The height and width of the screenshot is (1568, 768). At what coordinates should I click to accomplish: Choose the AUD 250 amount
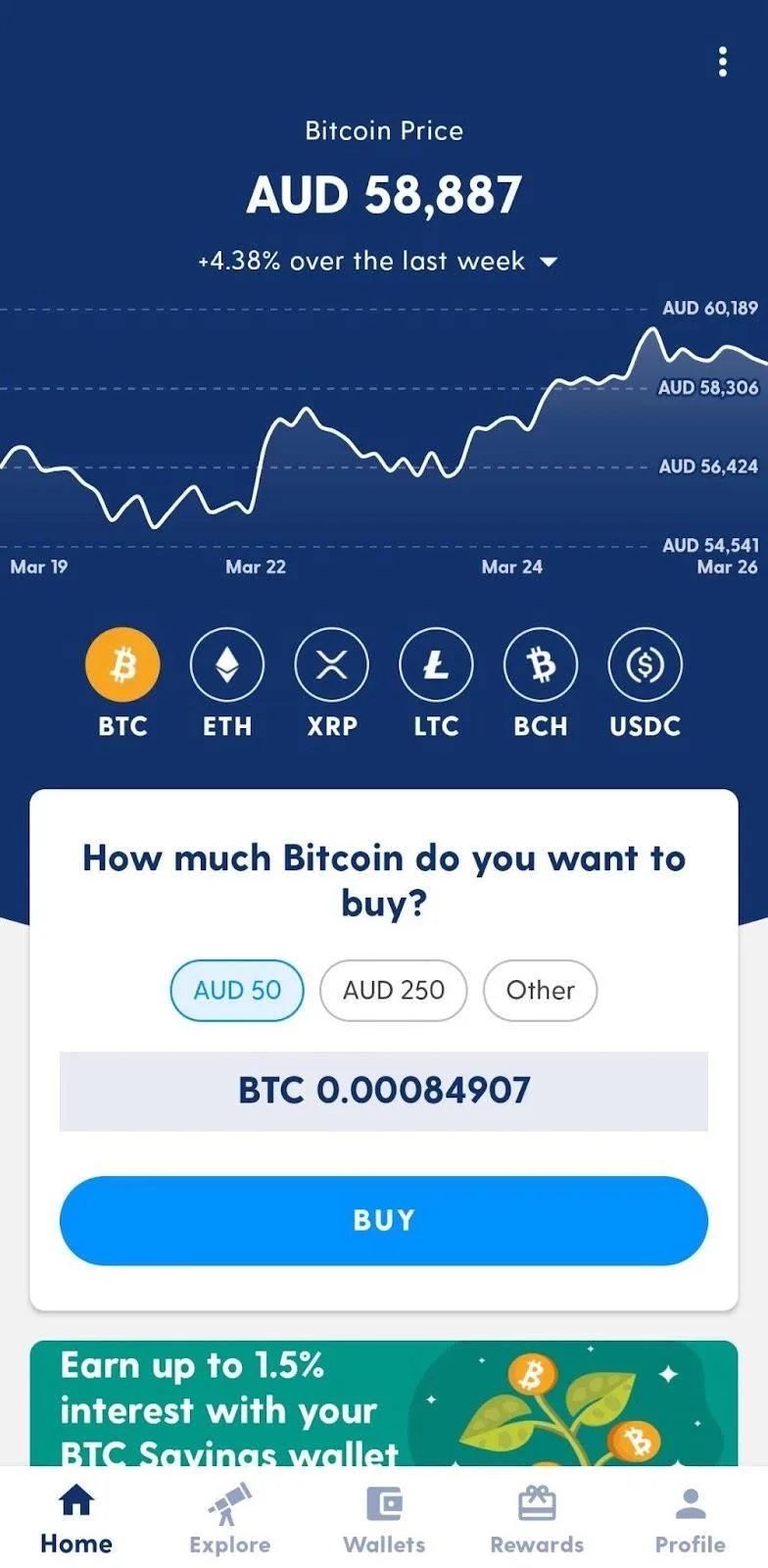tap(394, 990)
